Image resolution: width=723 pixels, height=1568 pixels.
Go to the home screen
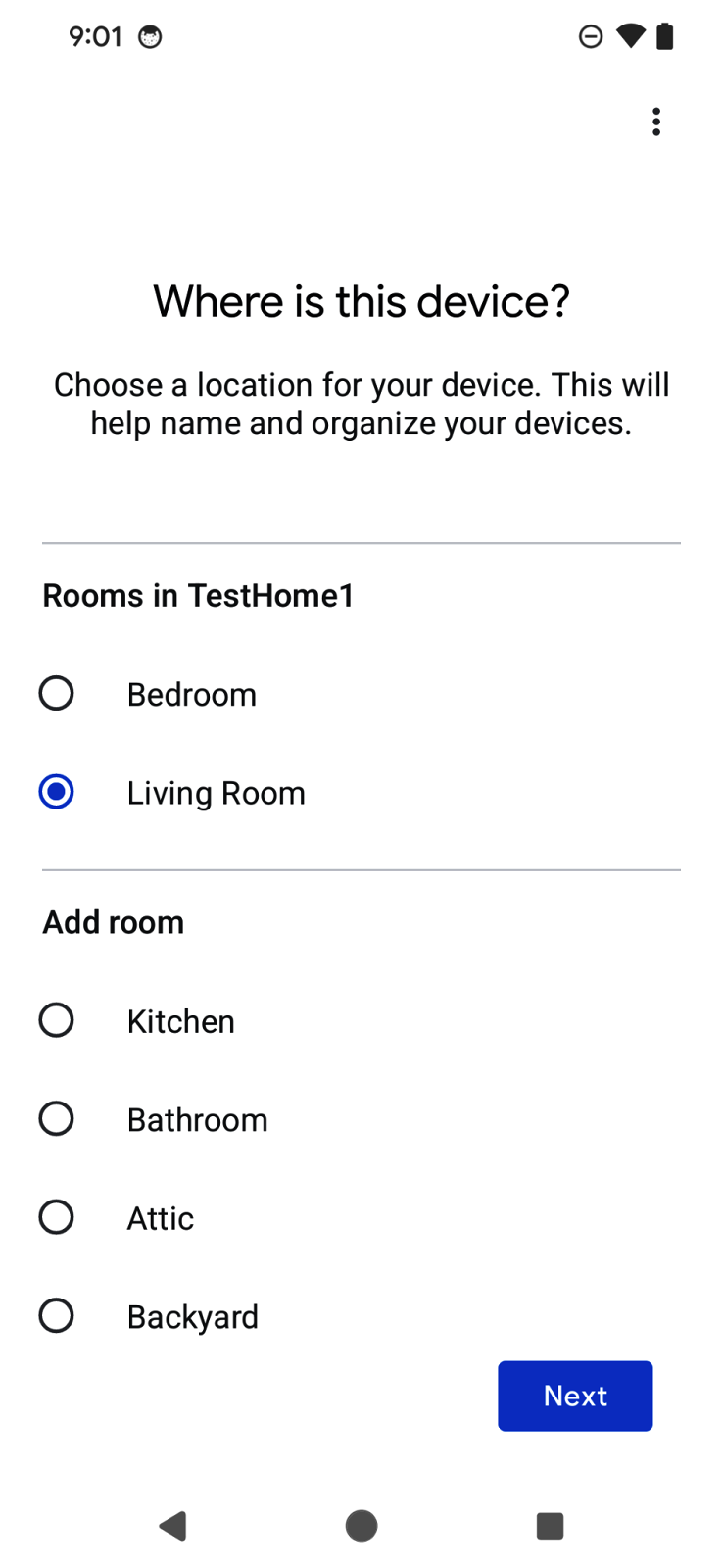coord(361,1525)
